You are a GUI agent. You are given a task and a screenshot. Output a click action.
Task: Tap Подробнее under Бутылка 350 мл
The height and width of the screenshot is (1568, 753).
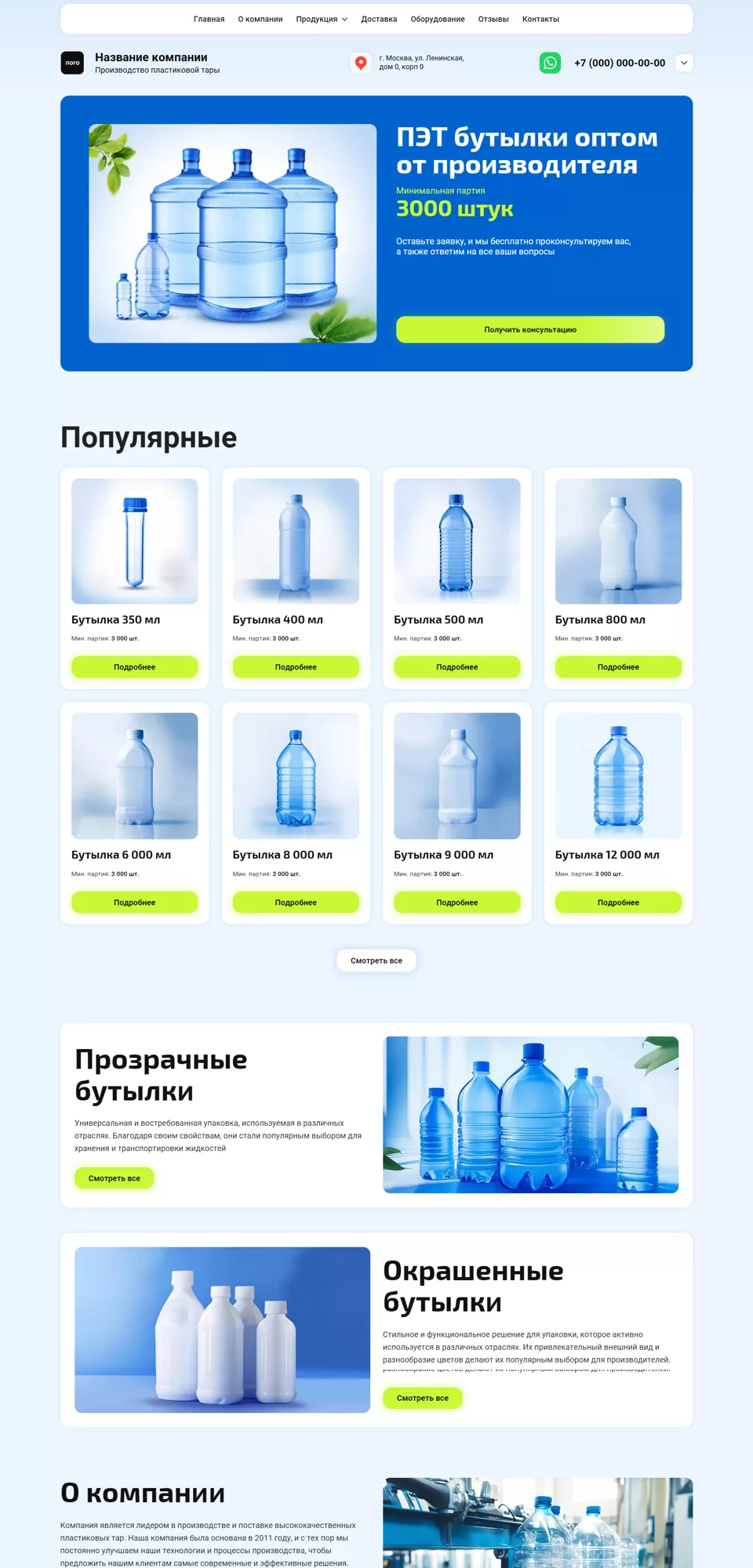pyautogui.click(x=135, y=667)
